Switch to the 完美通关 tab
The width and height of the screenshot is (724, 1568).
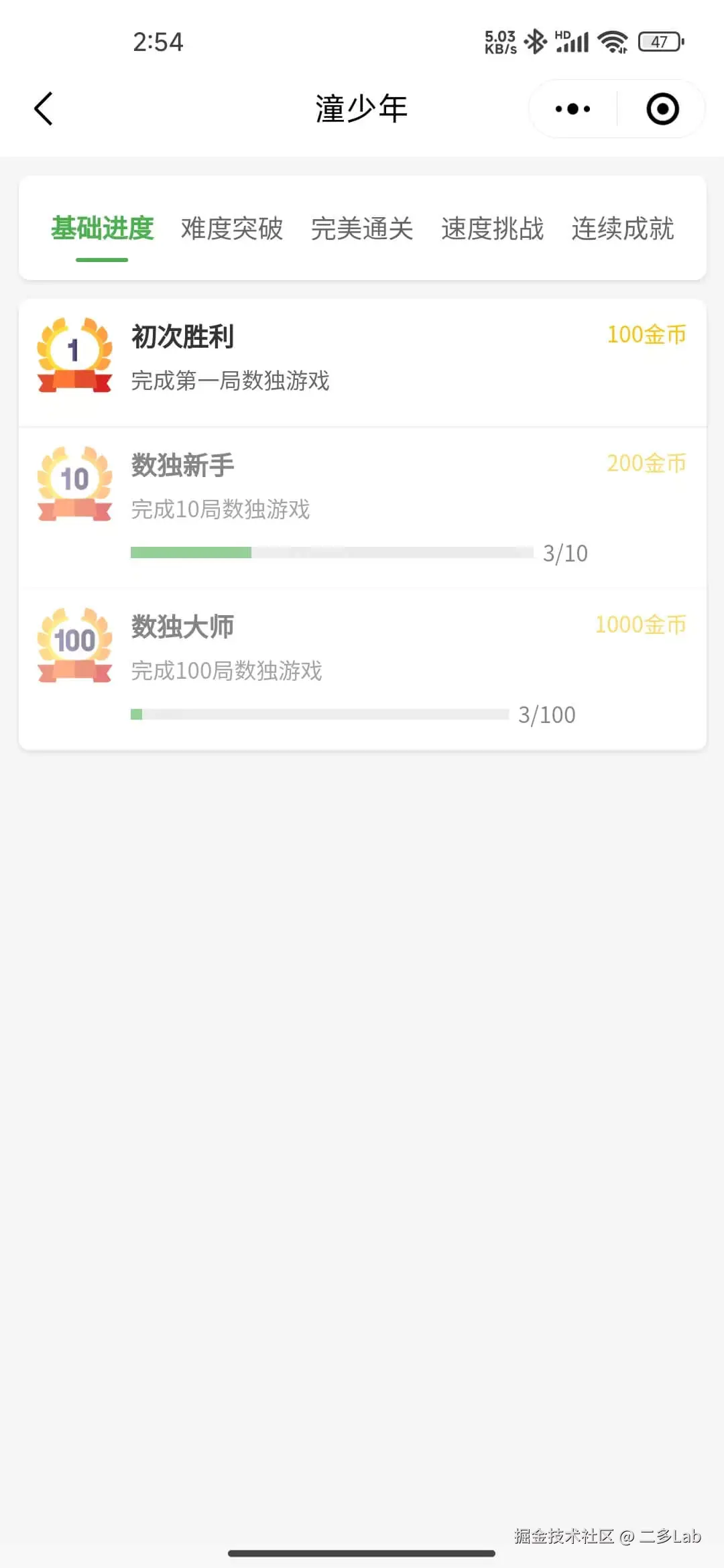pos(362,228)
